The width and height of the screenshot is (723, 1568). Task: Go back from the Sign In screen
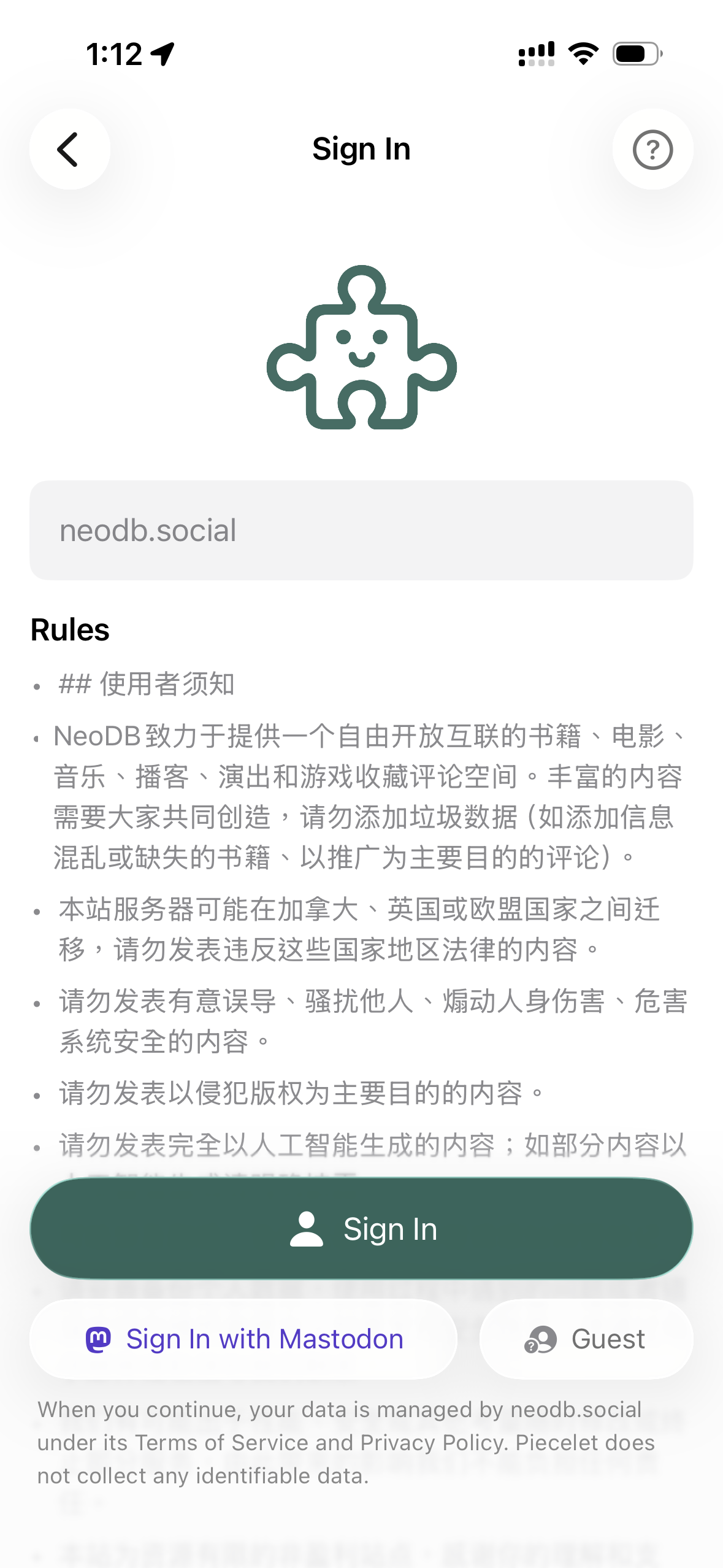(x=69, y=149)
